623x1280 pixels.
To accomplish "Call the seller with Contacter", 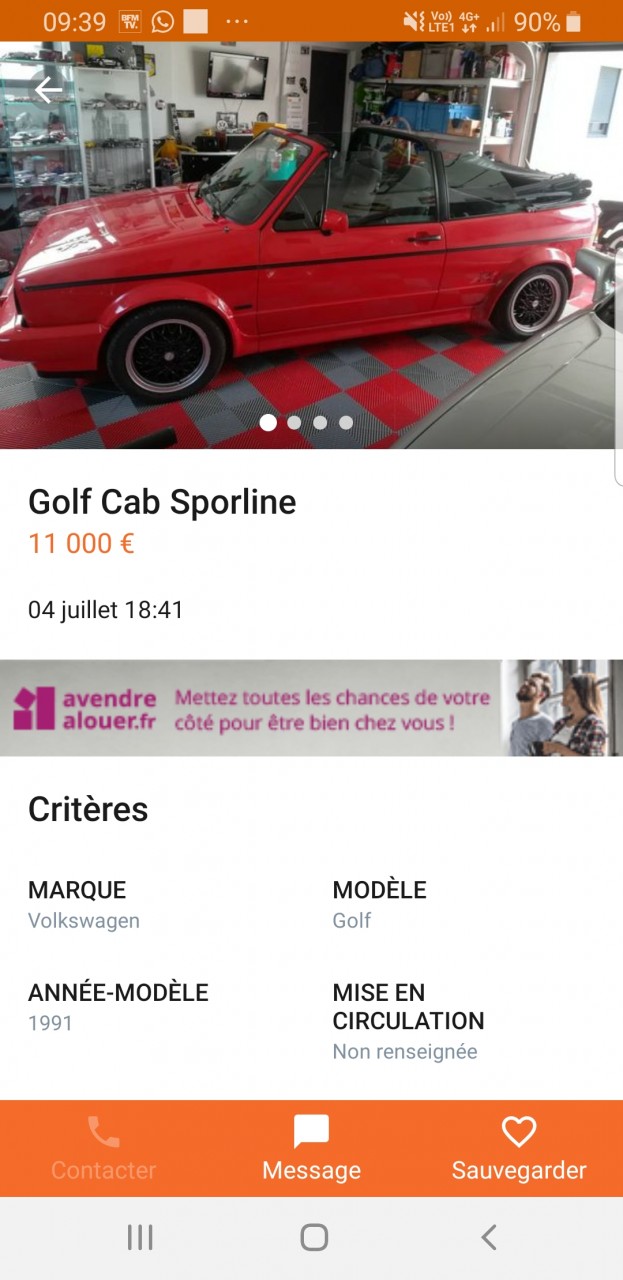I will click(x=103, y=1148).
